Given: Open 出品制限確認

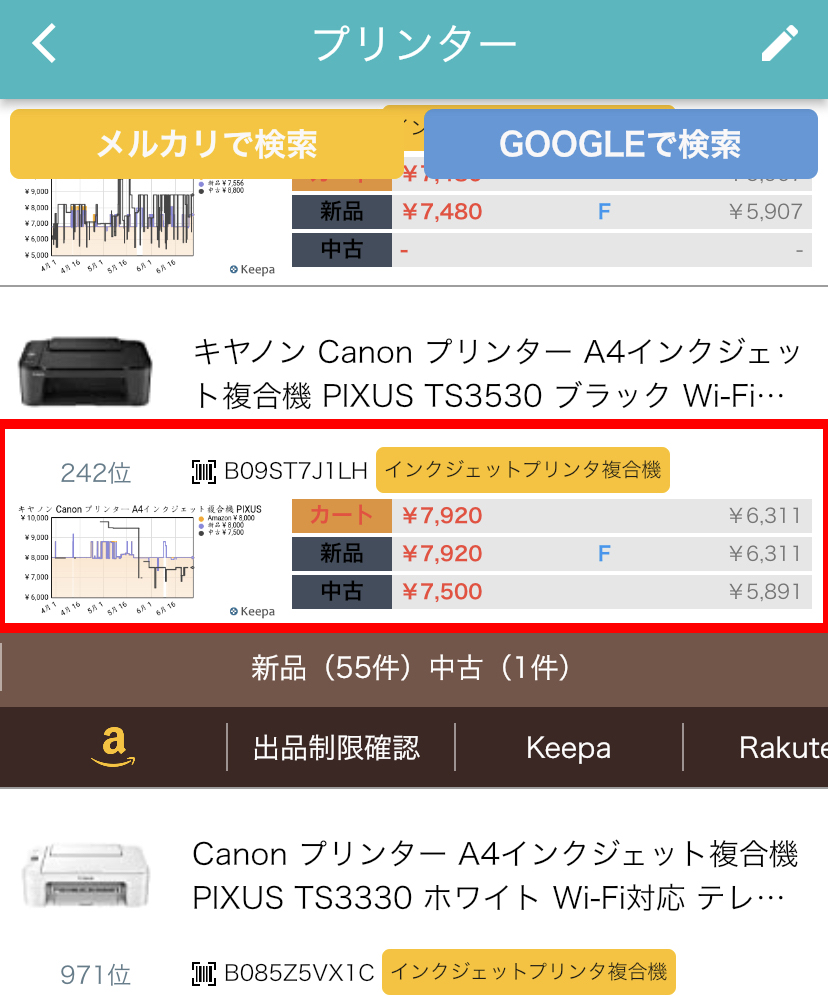Looking at the screenshot, I should (337, 747).
